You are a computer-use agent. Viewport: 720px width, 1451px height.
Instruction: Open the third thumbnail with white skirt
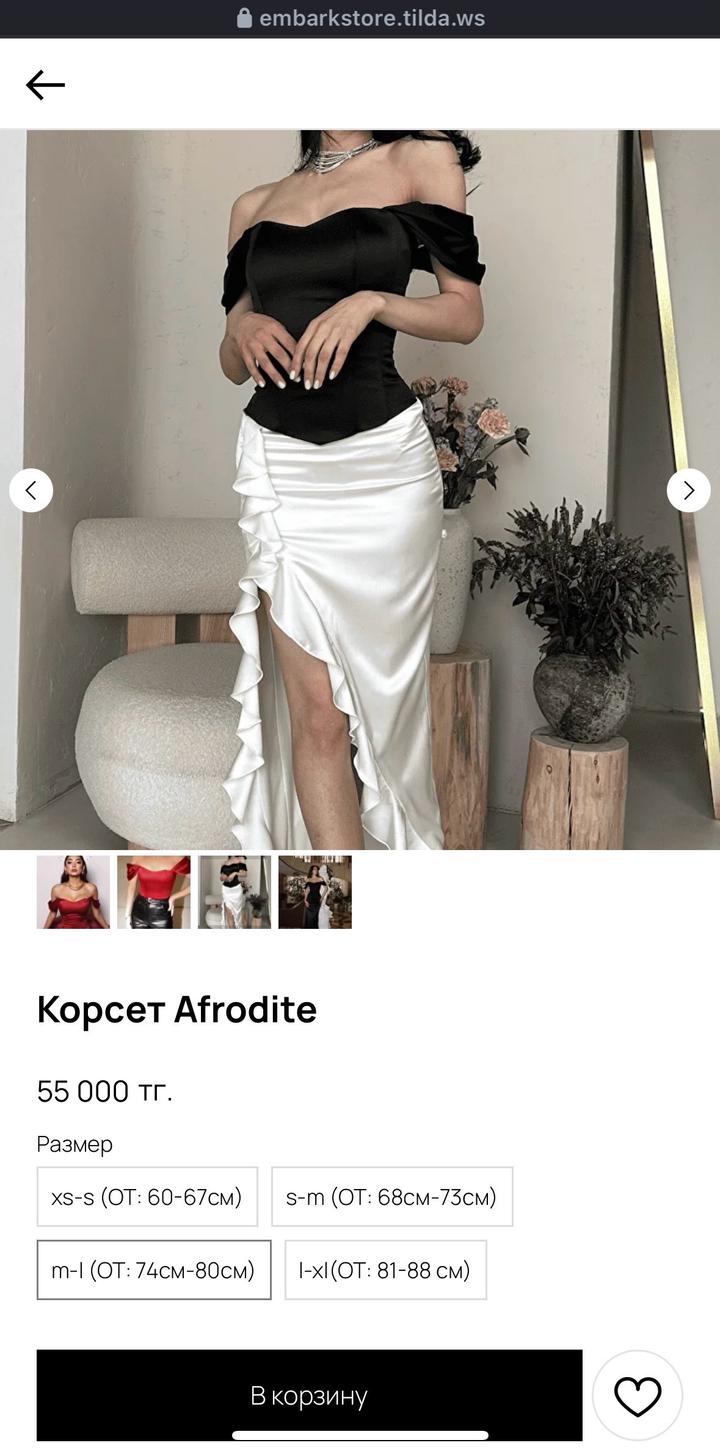[234, 892]
